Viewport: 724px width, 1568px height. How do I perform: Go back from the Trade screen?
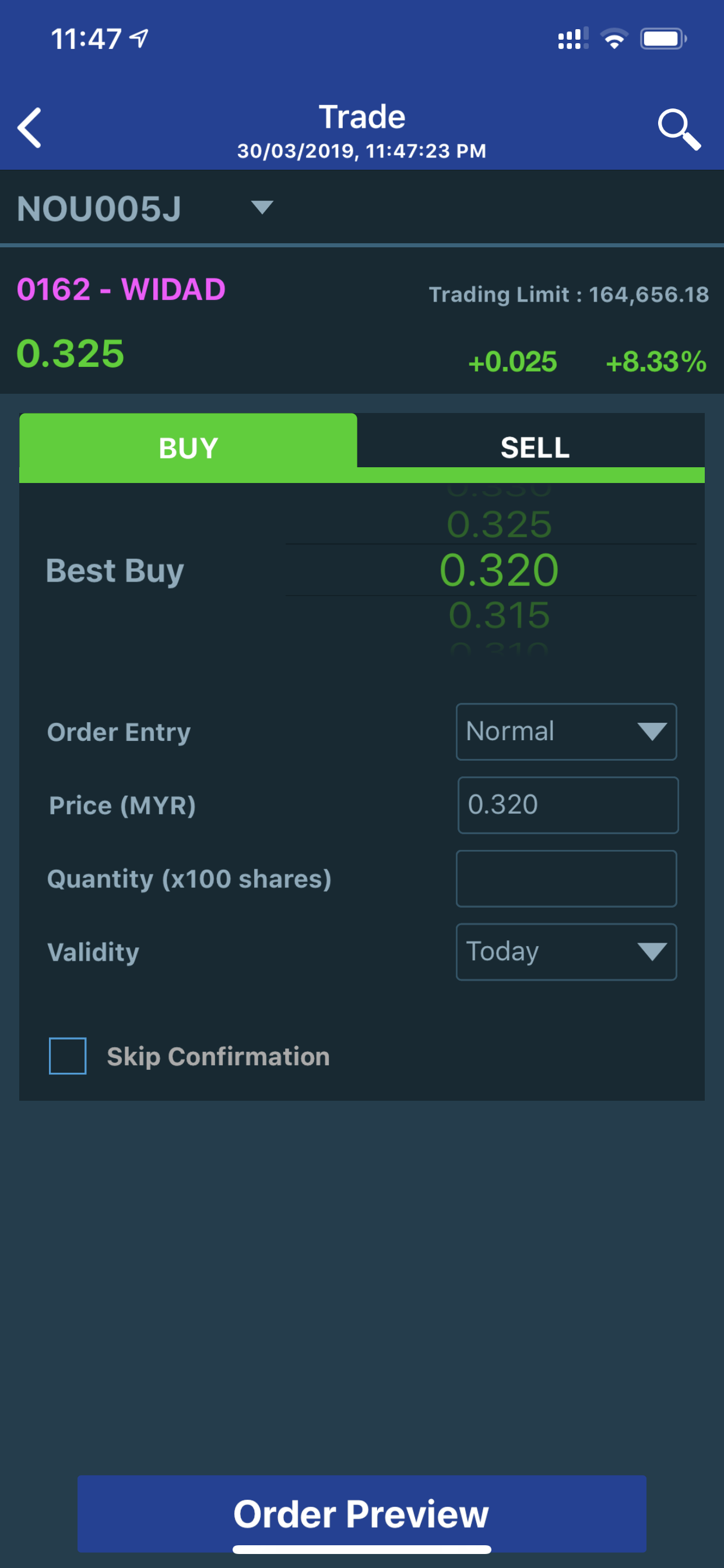click(x=29, y=128)
